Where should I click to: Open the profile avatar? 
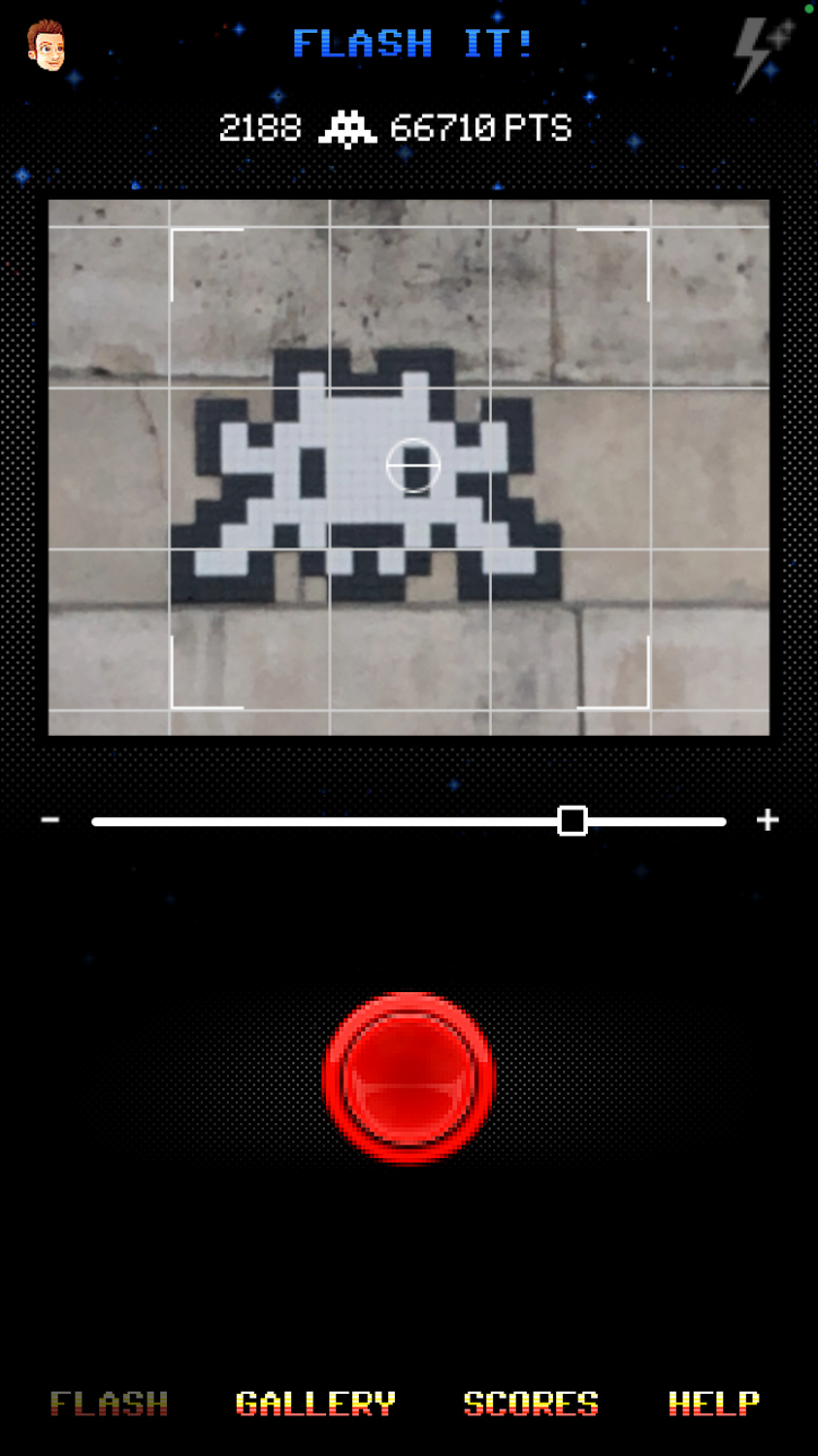(46, 45)
